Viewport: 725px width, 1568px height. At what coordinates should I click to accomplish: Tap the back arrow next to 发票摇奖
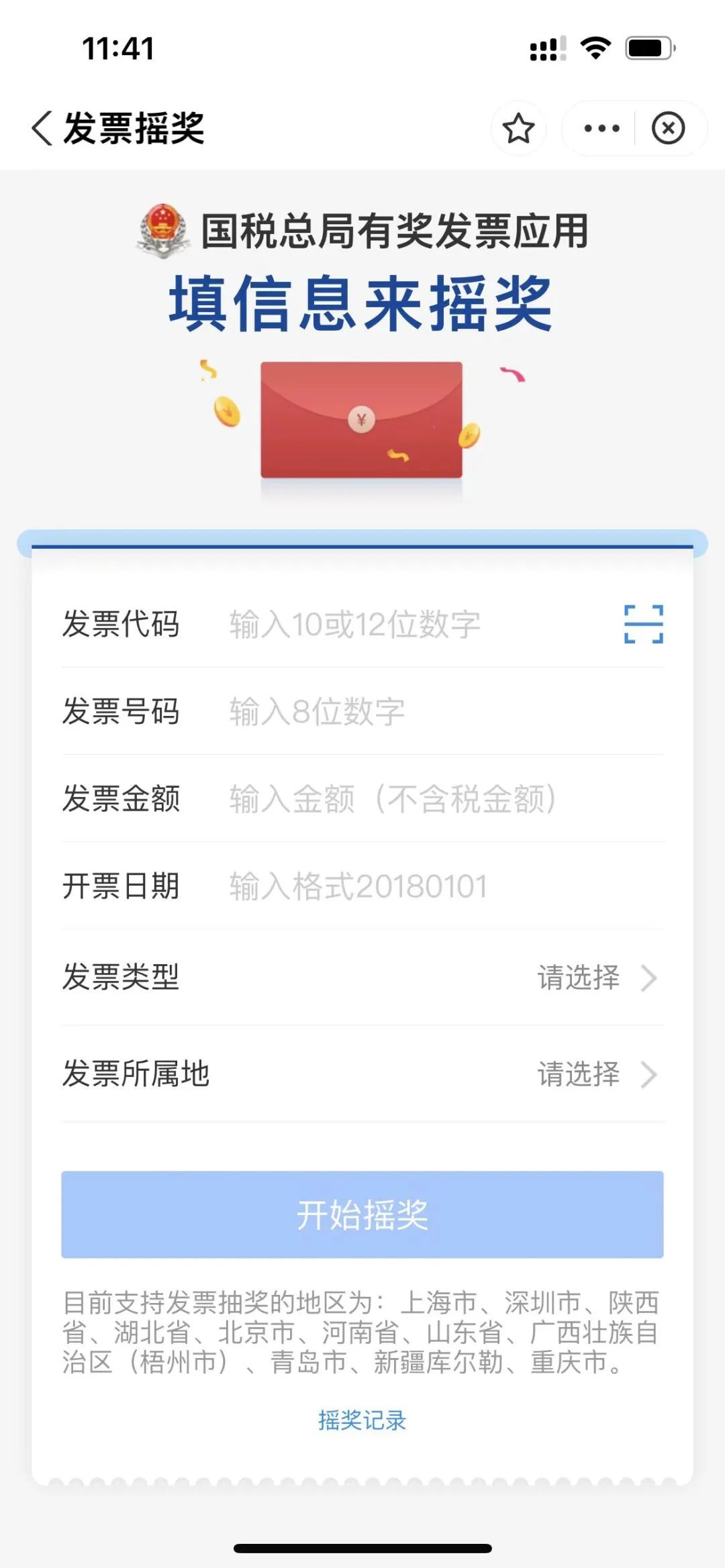coord(42,127)
